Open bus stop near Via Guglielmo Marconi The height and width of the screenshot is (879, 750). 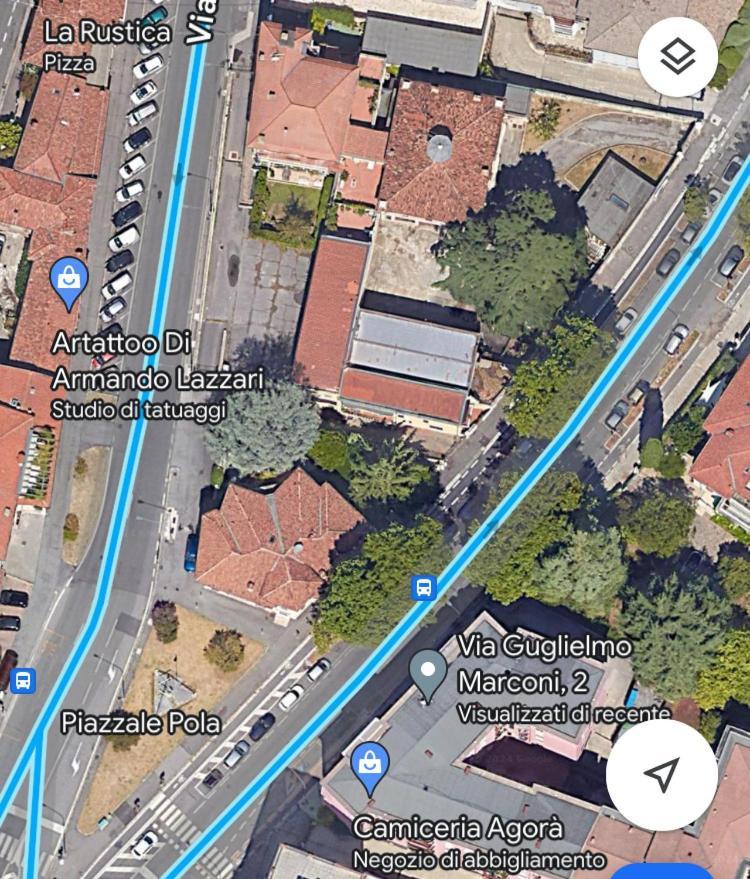[424, 587]
